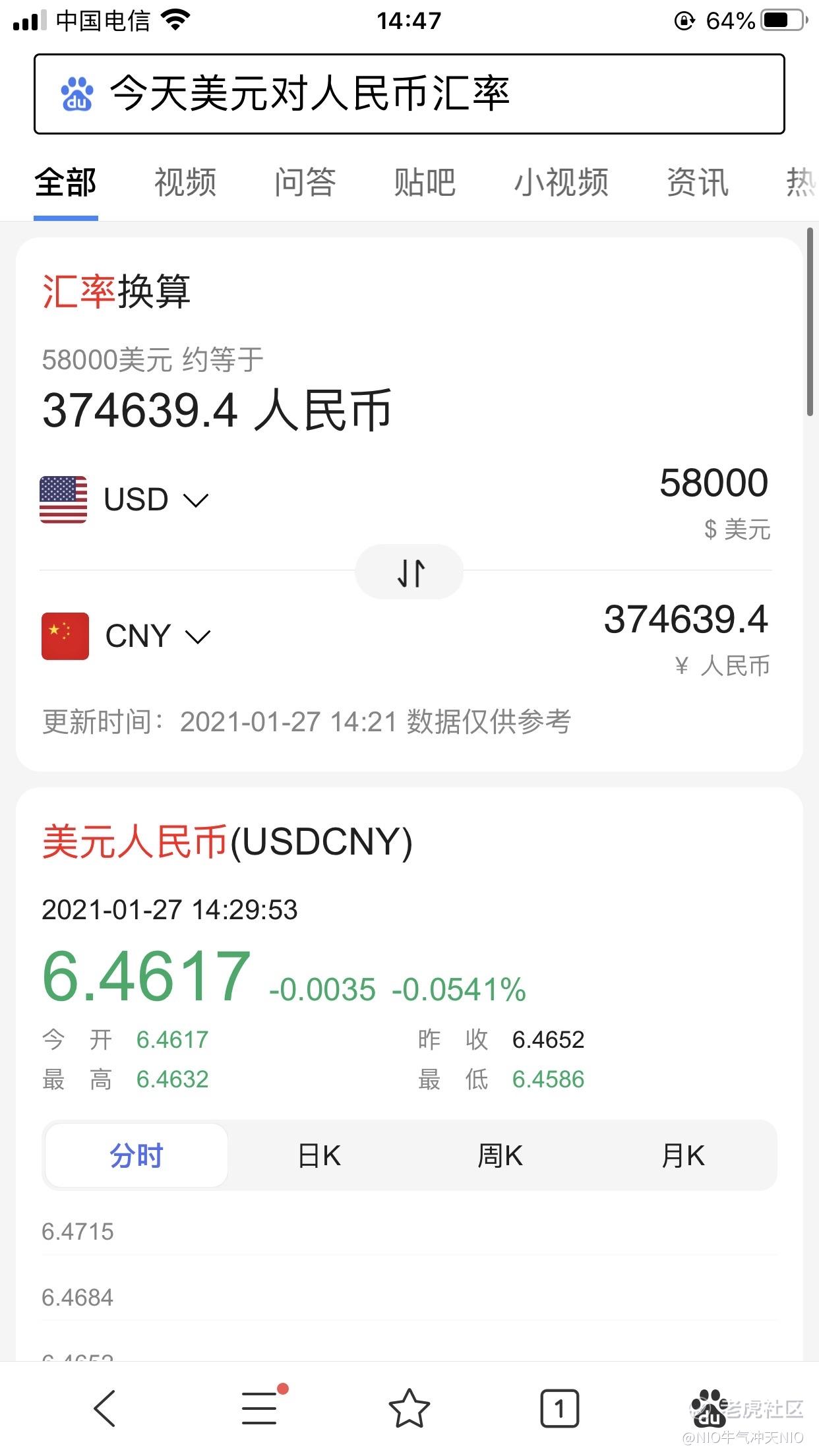Tap the search box with 今天美元对人民币汇率
This screenshot has width=819, height=1456.
tap(409, 94)
